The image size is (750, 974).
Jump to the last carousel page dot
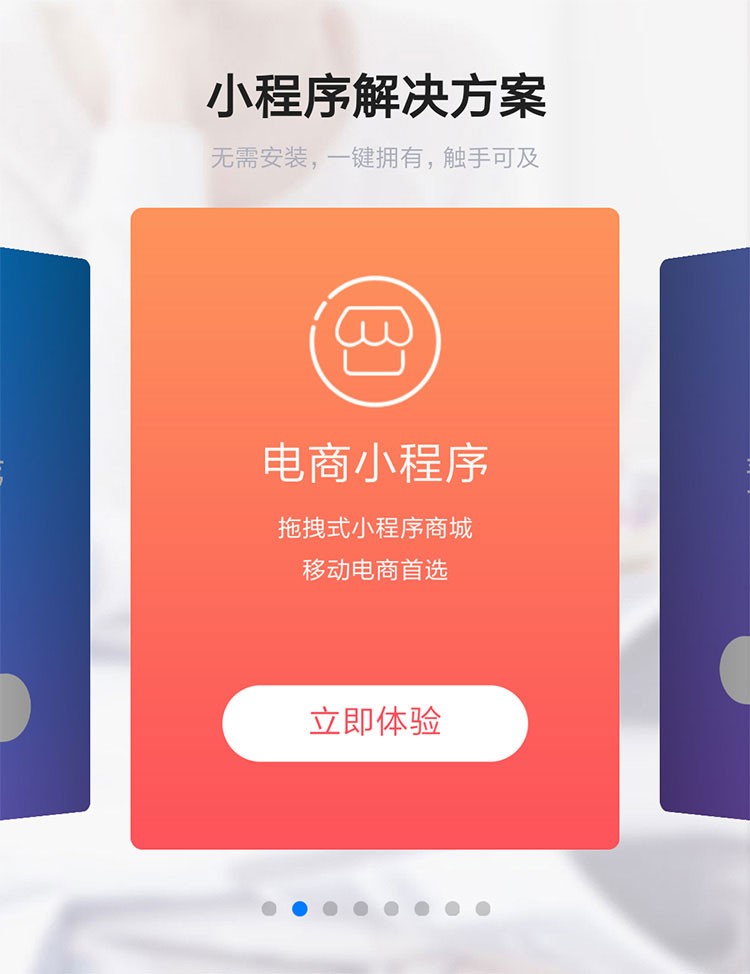(483, 908)
